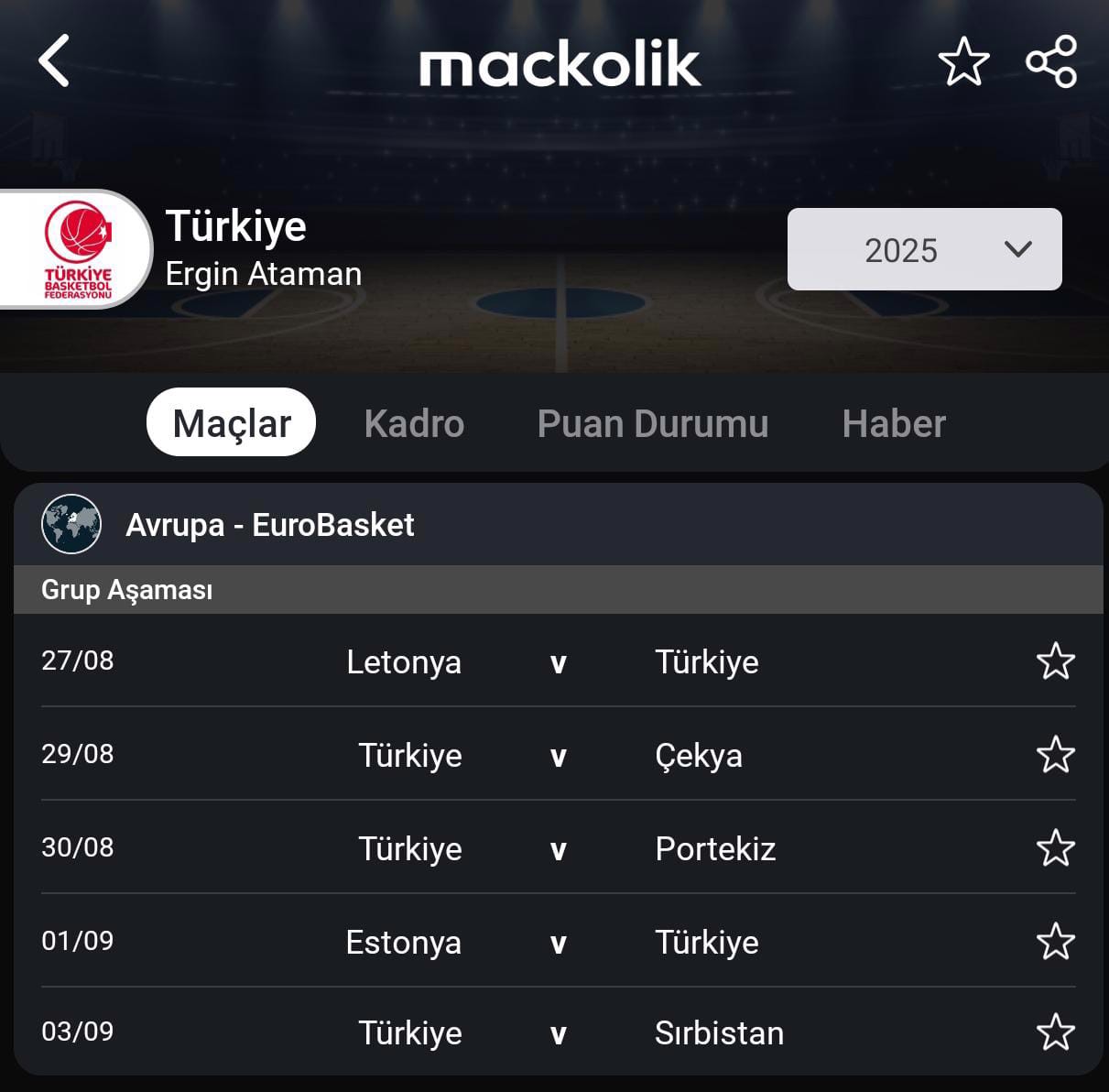The width and height of the screenshot is (1109, 1092).
Task: Share the Türkiye team page
Action: click(1051, 62)
